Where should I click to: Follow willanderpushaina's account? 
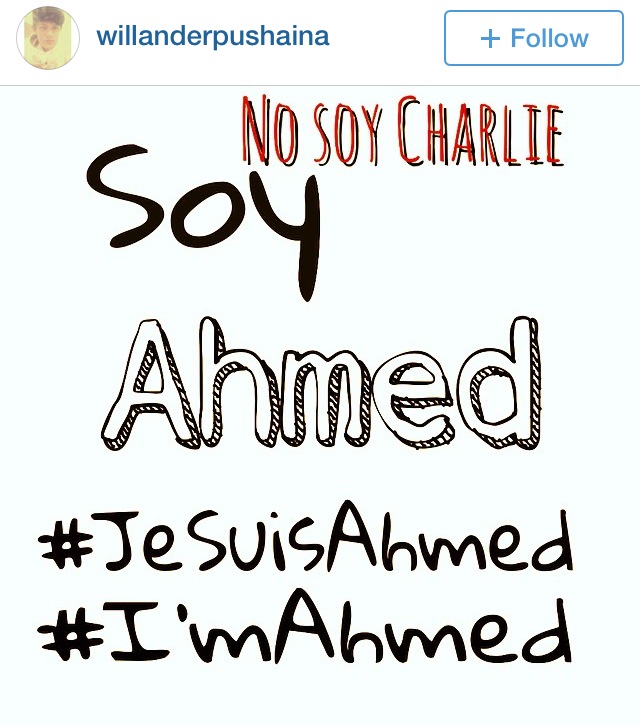click(x=533, y=39)
